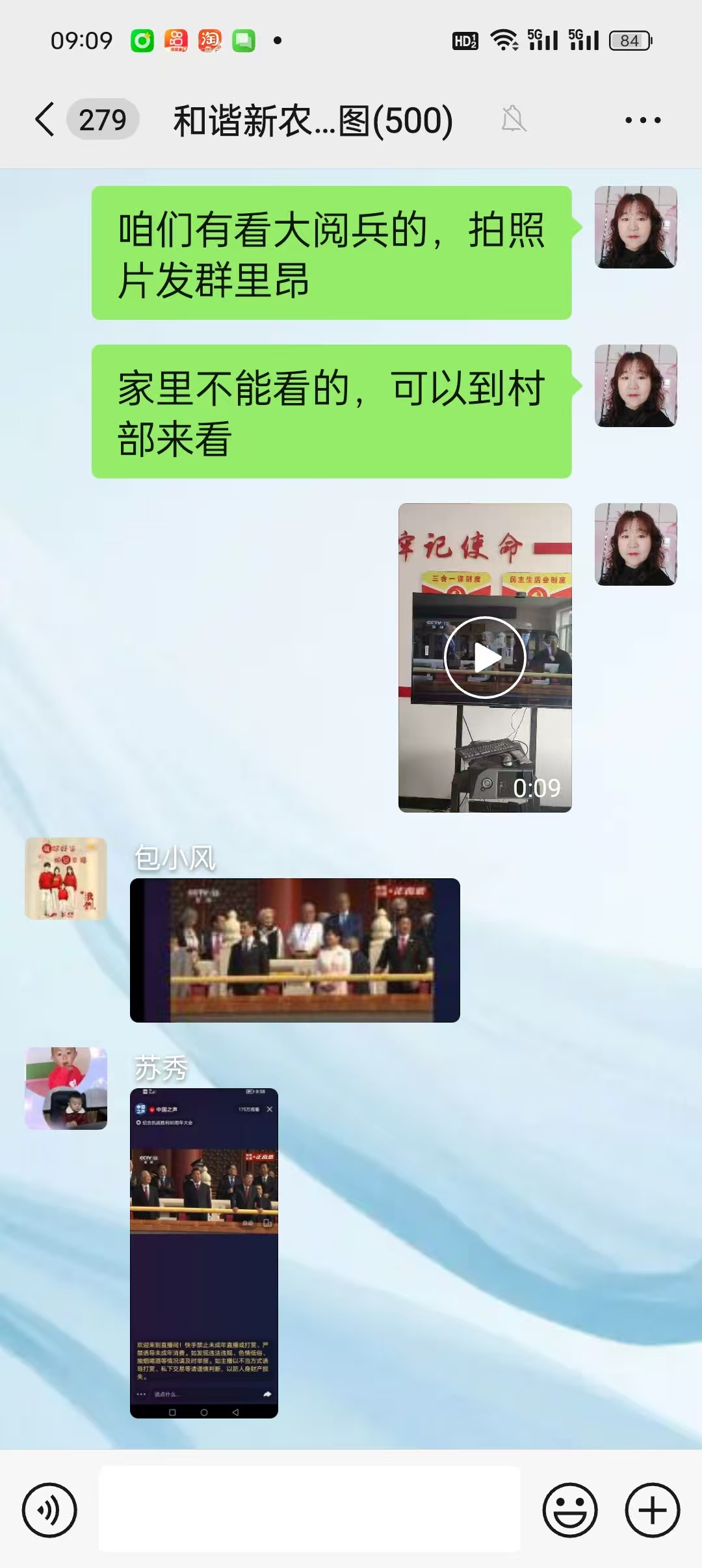702x1568 pixels.
Task: Switch to voice message input
Action: 49,1509
